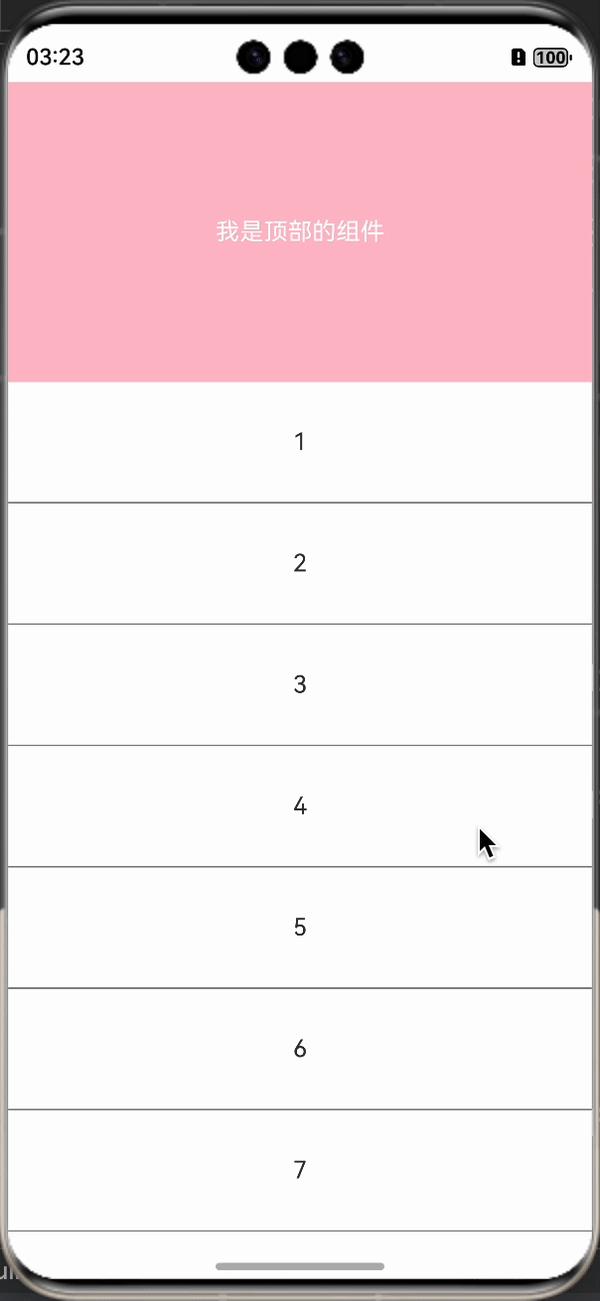This screenshot has width=600, height=1301.
Task: Open list item 7
Action: pyautogui.click(x=299, y=1170)
